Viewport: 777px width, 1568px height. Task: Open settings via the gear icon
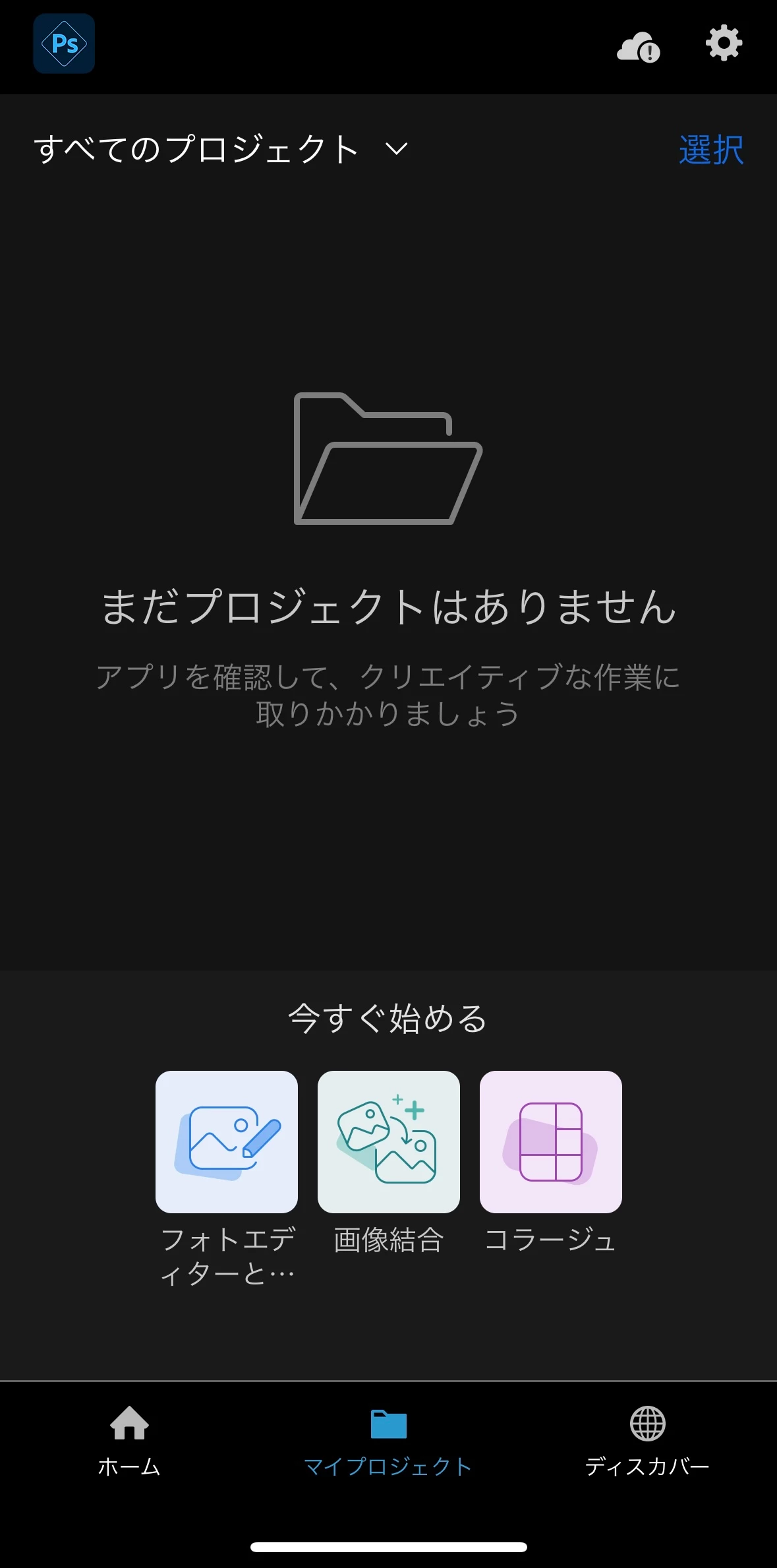click(x=724, y=44)
